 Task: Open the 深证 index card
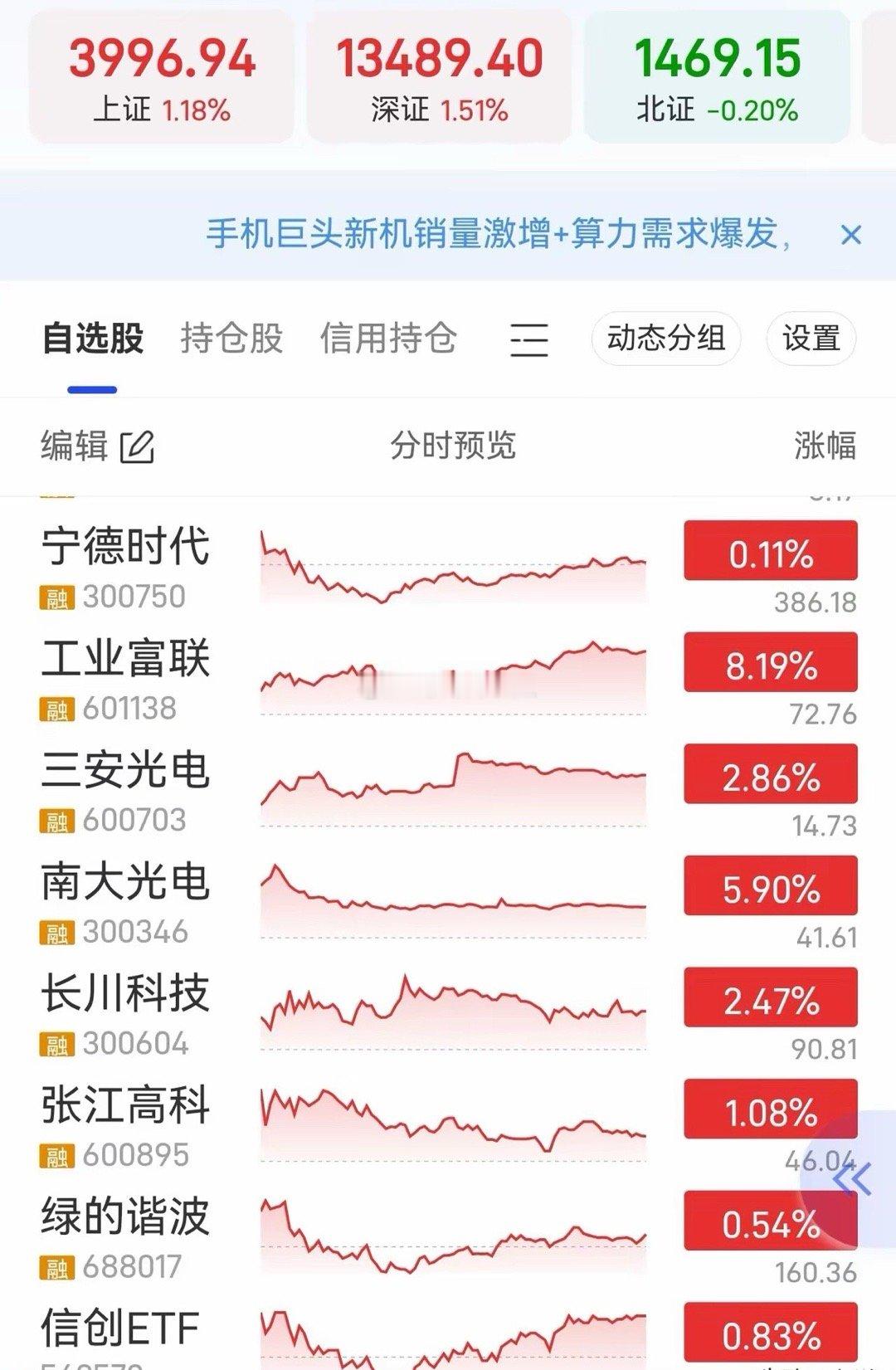tap(439, 77)
